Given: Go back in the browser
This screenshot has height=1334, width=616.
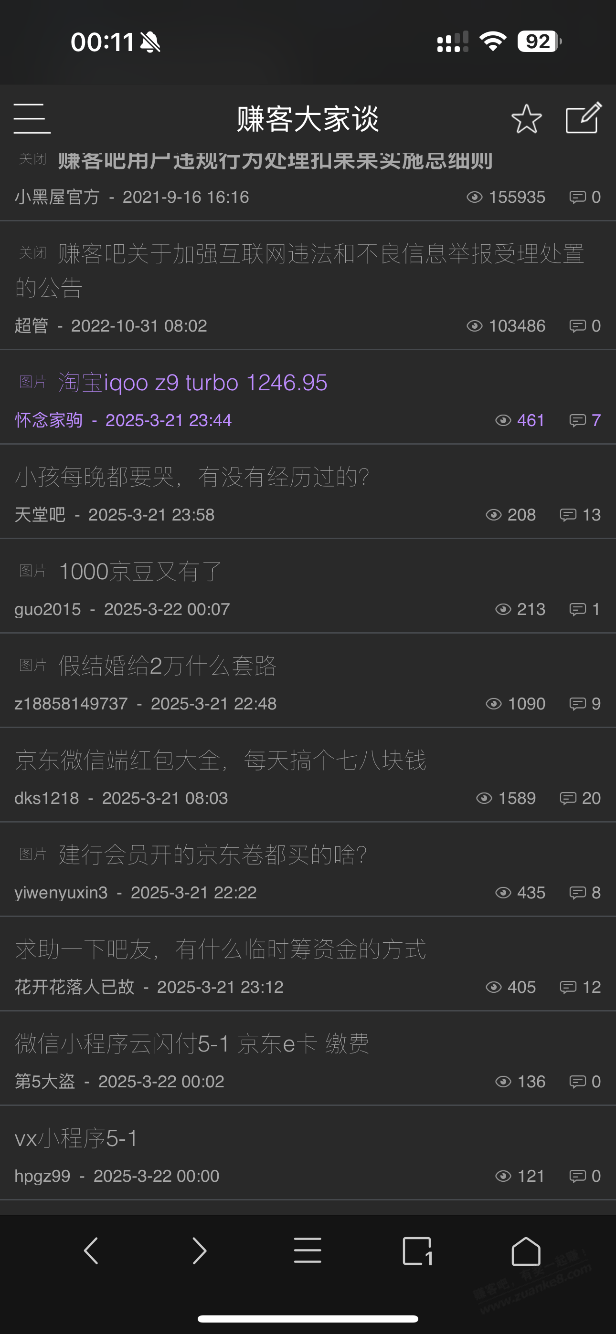Looking at the screenshot, I should point(91,1250).
